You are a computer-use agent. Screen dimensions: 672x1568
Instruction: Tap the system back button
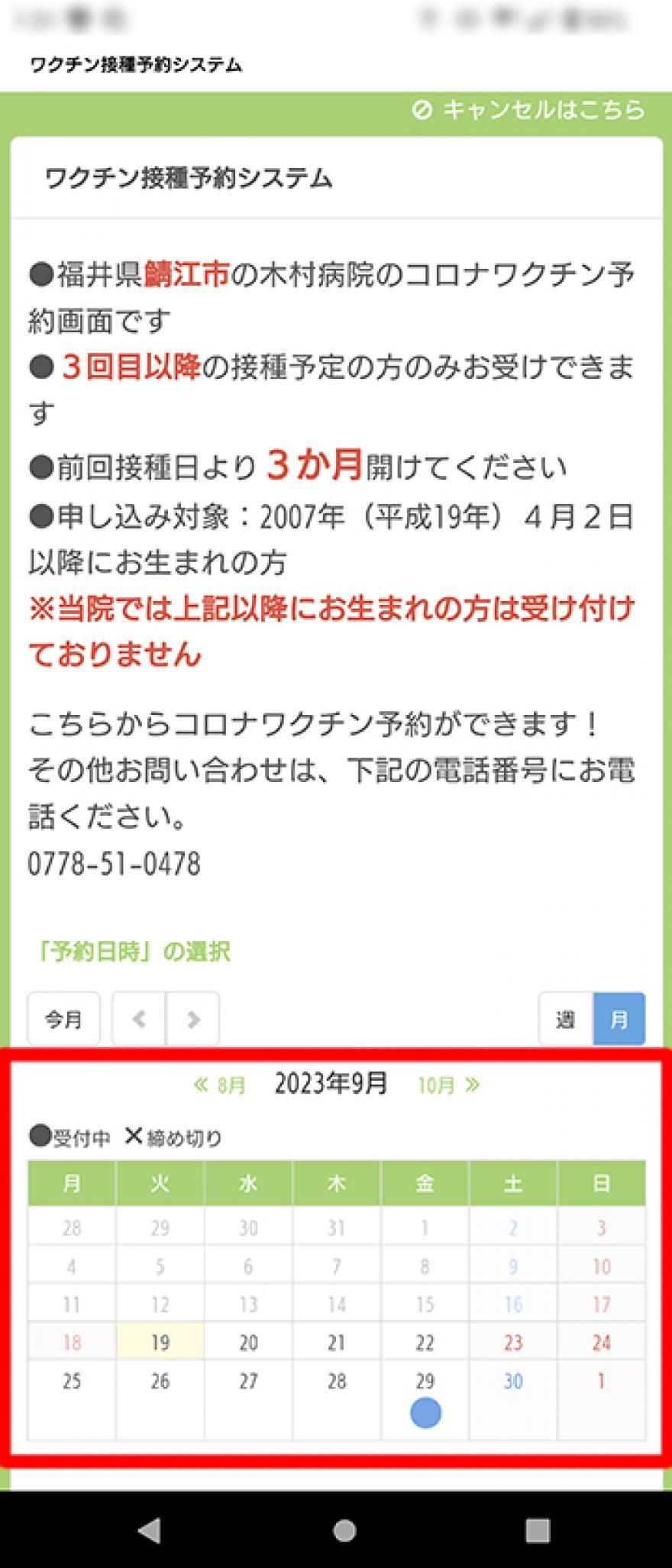[x=150, y=1530]
